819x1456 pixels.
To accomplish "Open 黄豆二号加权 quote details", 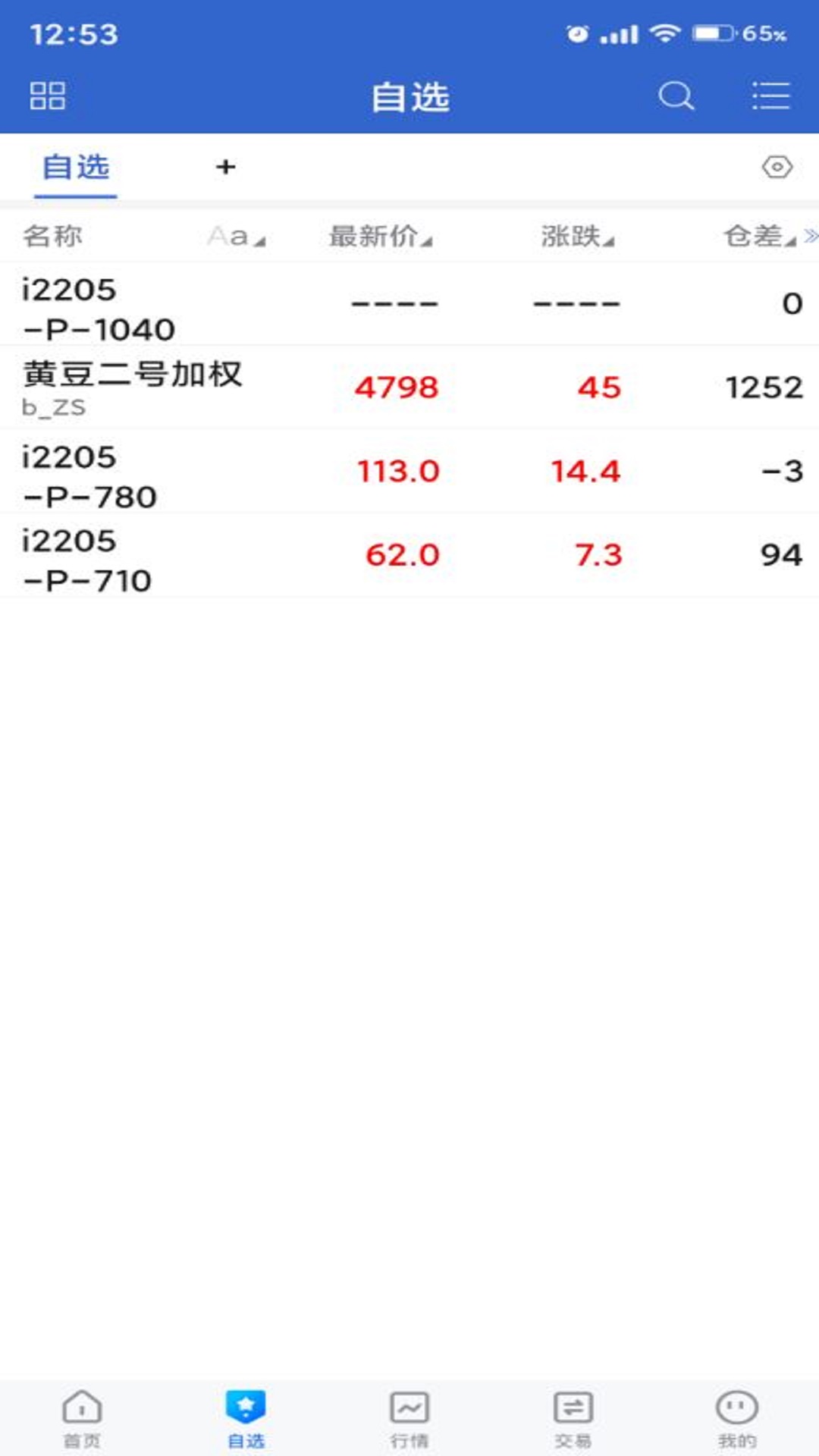I will click(x=409, y=388).
